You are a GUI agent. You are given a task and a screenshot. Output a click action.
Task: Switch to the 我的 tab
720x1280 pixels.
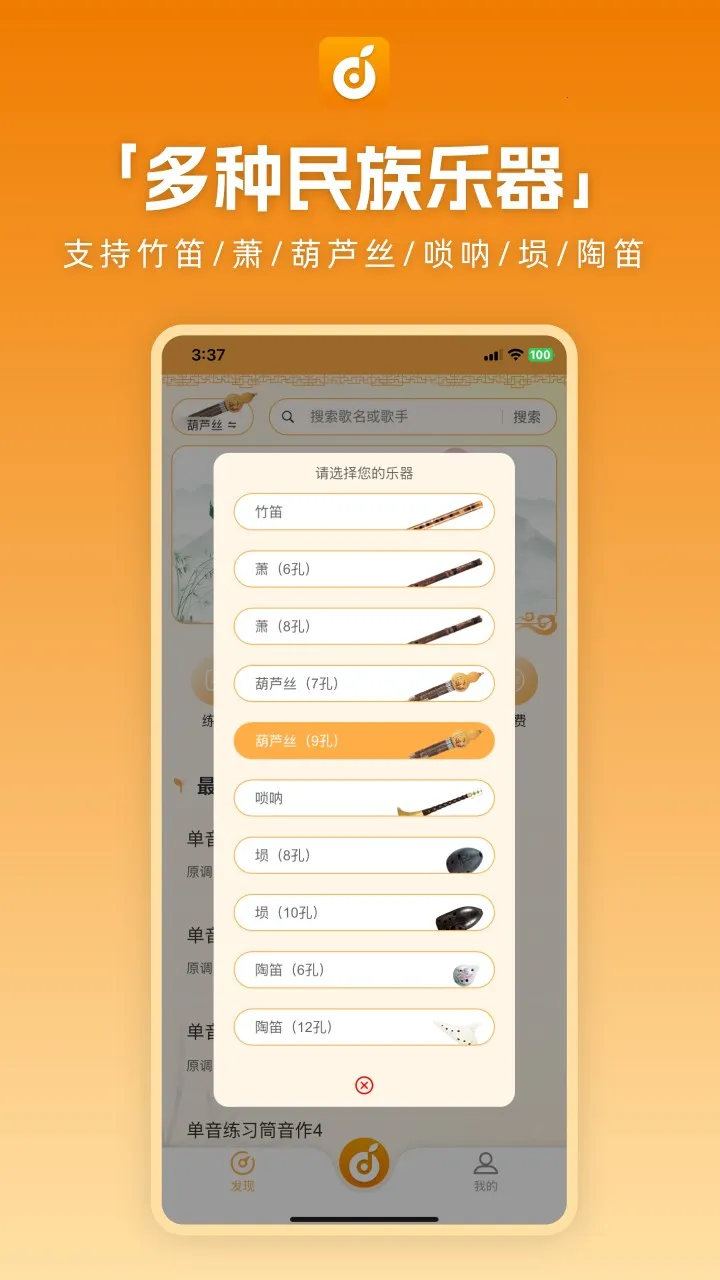pyautogui.click(x=484, y=1170)
